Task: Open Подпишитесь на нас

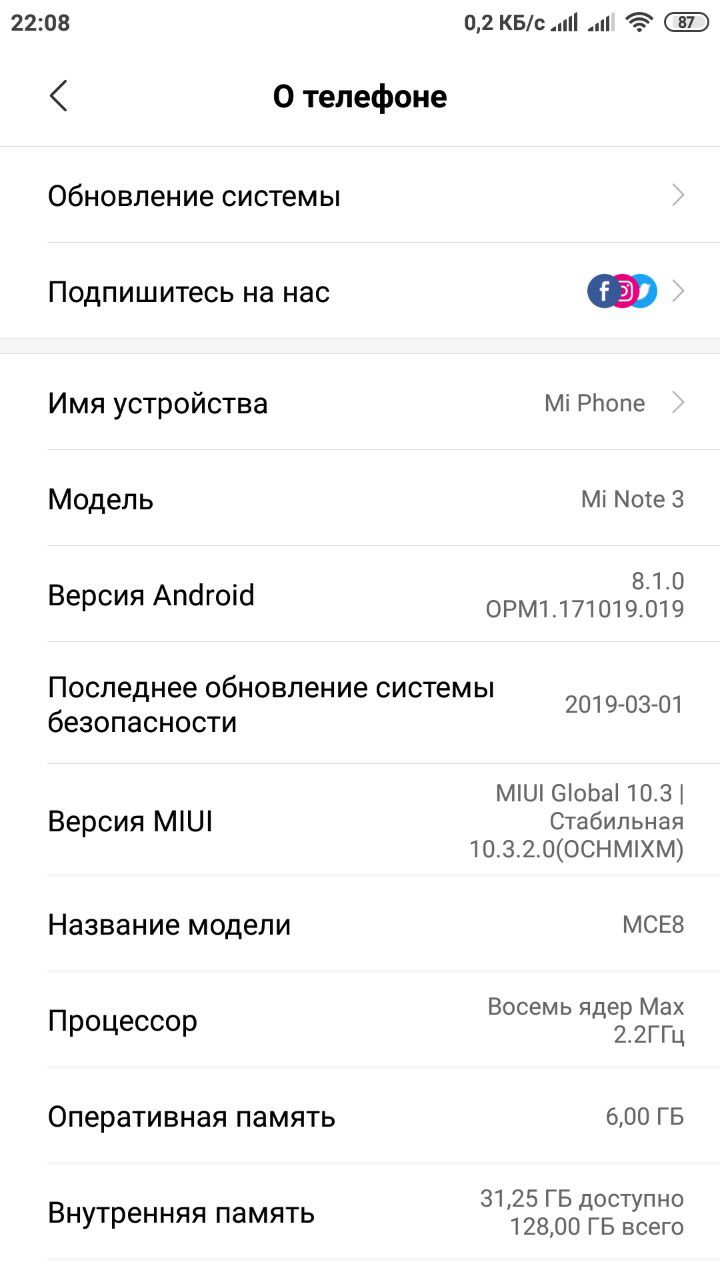Action: pyautogui.click(x=360, y=292)
